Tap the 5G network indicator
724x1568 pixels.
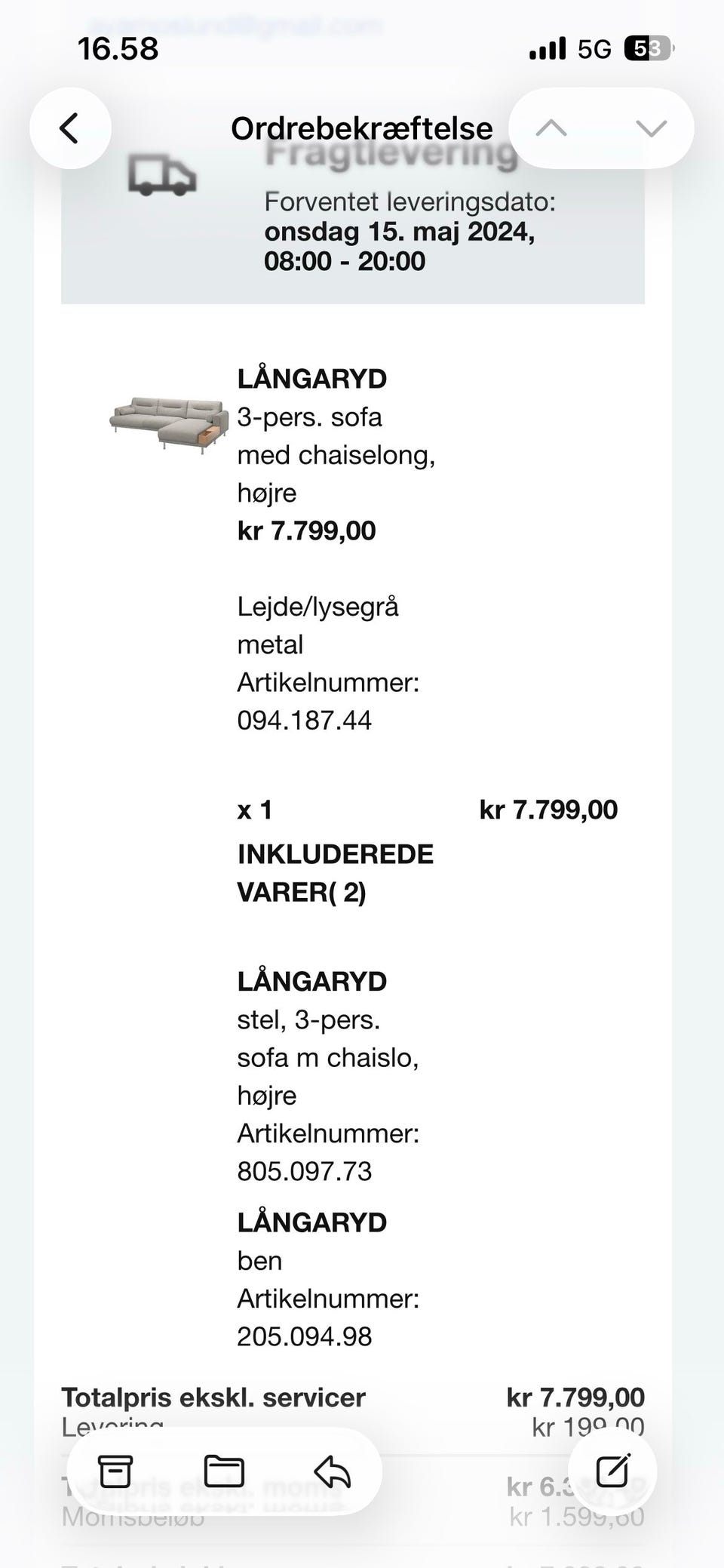click(594, 48)
